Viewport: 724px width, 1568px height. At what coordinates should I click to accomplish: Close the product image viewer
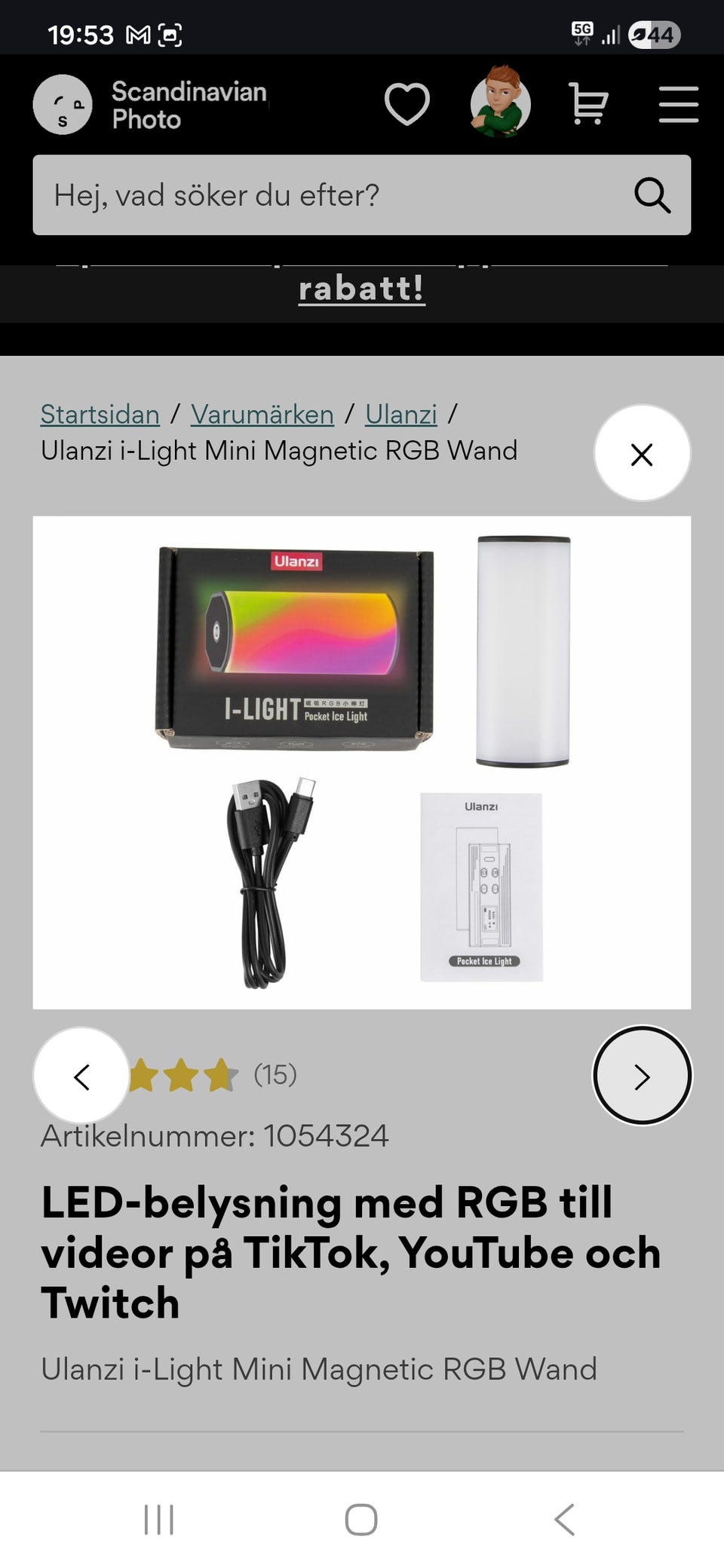[x=642, y=454]
